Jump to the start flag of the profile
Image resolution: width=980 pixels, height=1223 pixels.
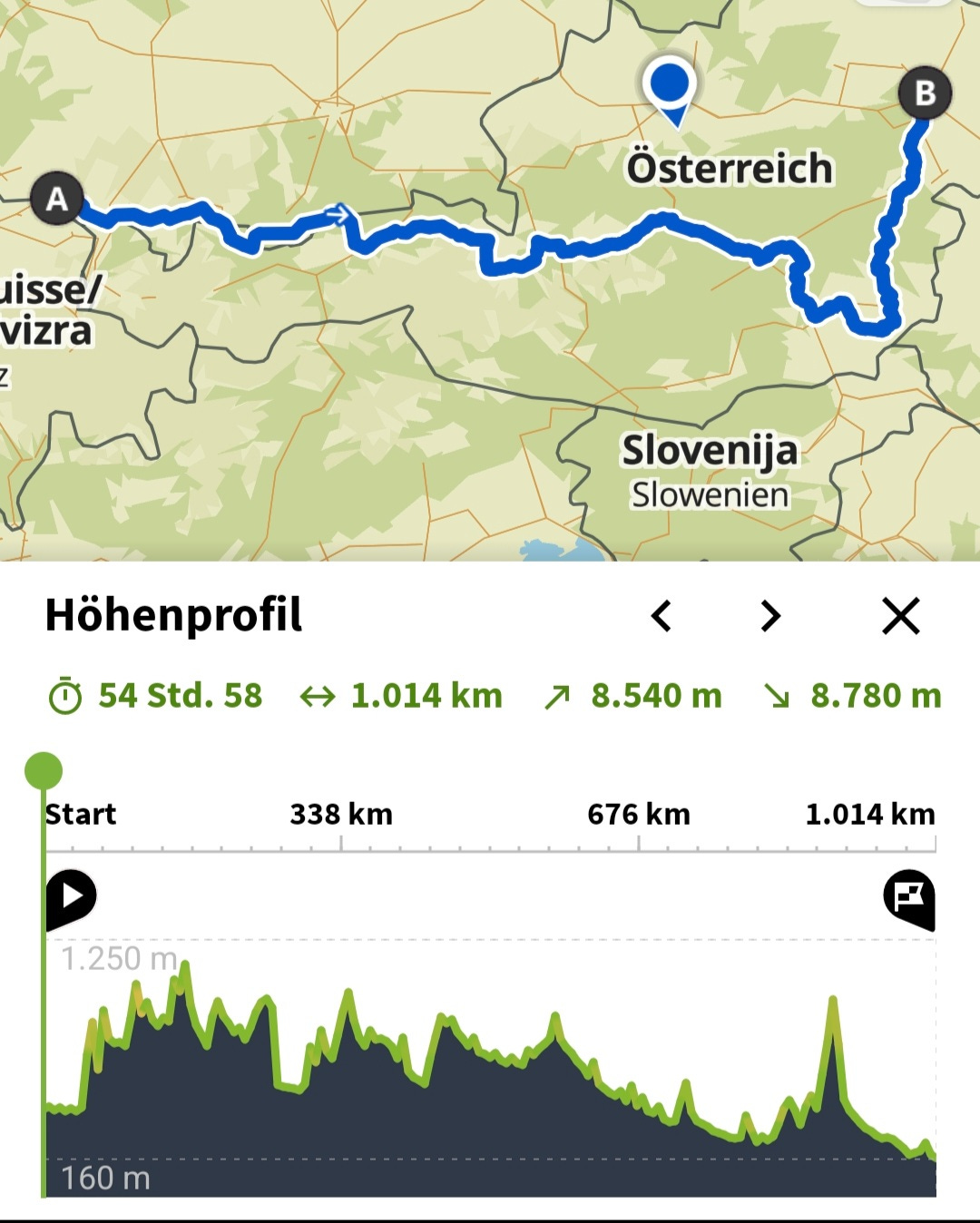(71, 897)
